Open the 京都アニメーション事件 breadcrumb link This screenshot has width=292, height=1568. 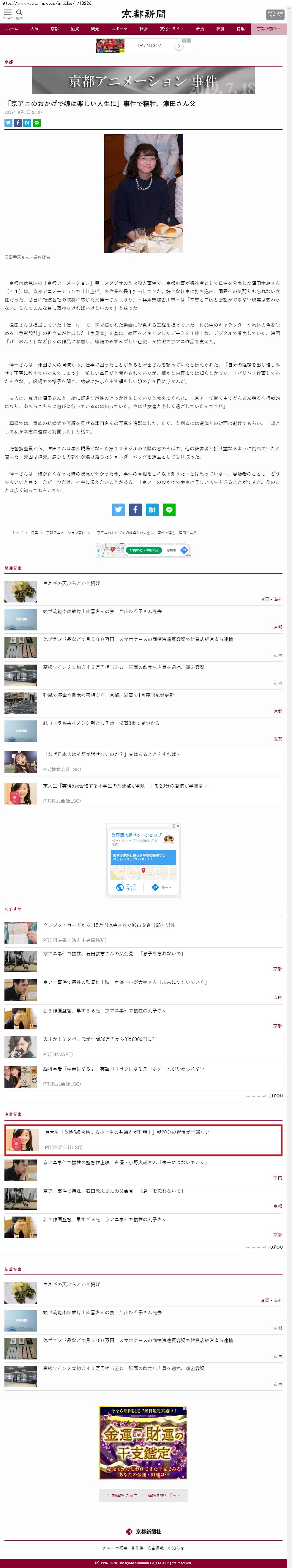66,533
